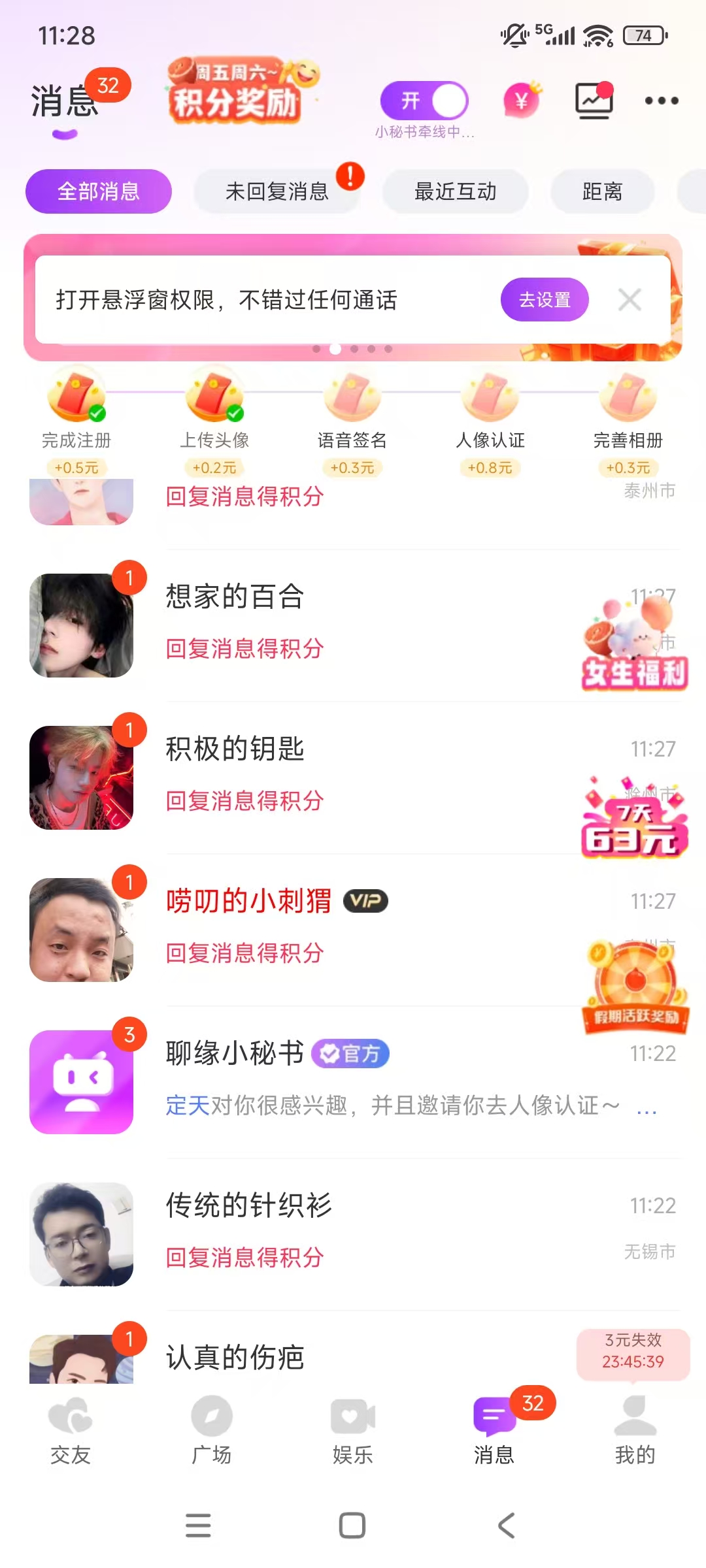Dismiss the floating window permission banner
This screenshot has width=706, height=1568.
point(630,300)
